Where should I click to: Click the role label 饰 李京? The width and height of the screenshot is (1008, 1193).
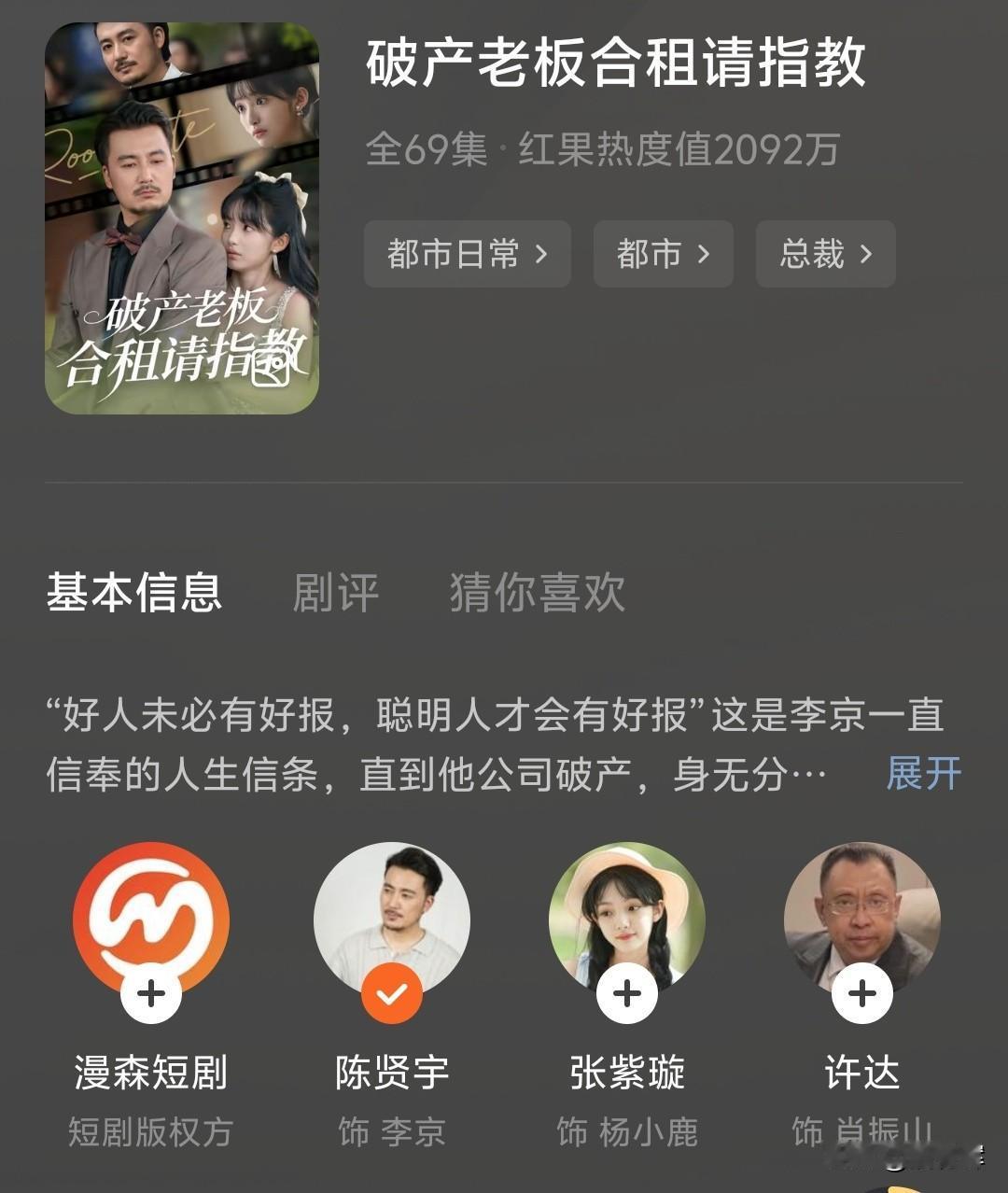pyautogui.click(x=392, y=1132)
